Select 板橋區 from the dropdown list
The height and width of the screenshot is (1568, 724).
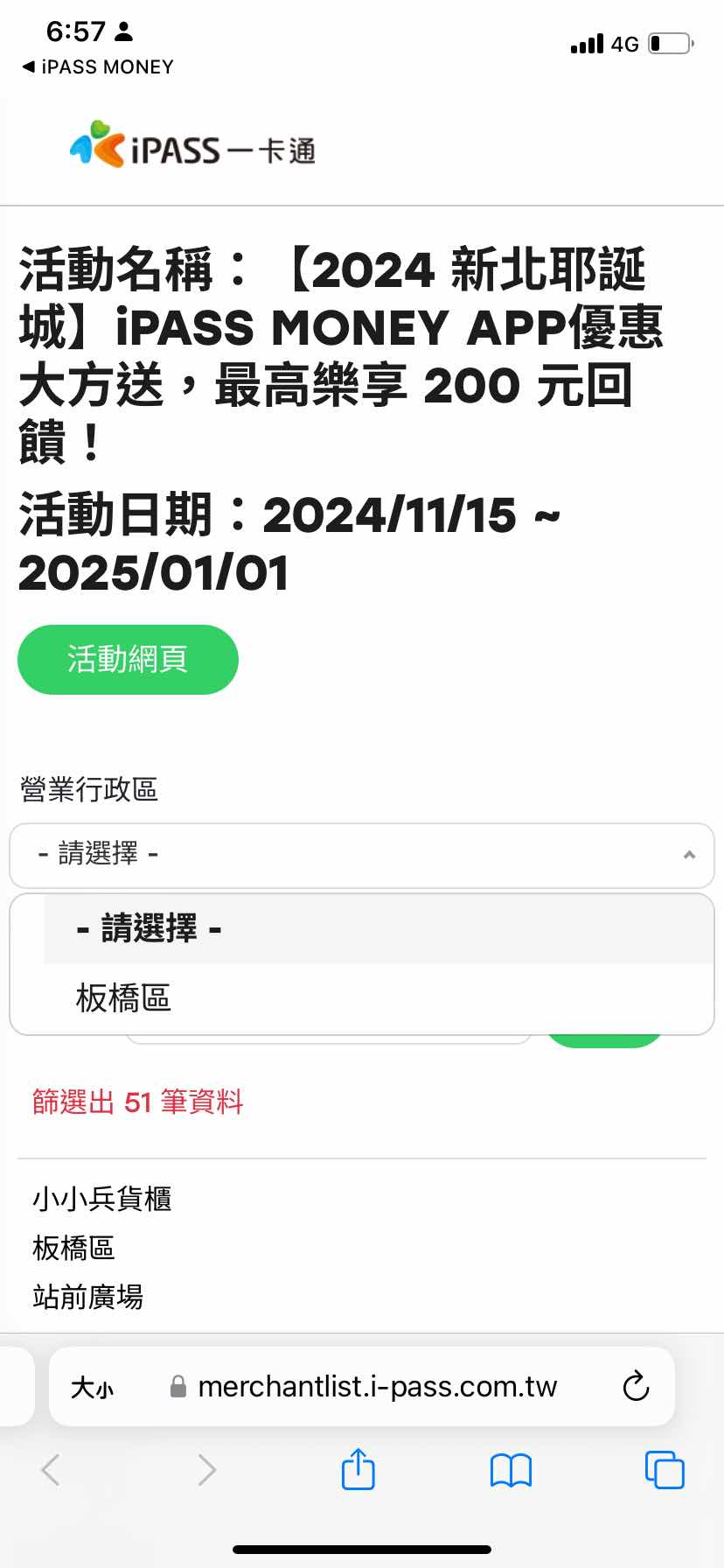(123, 998)
